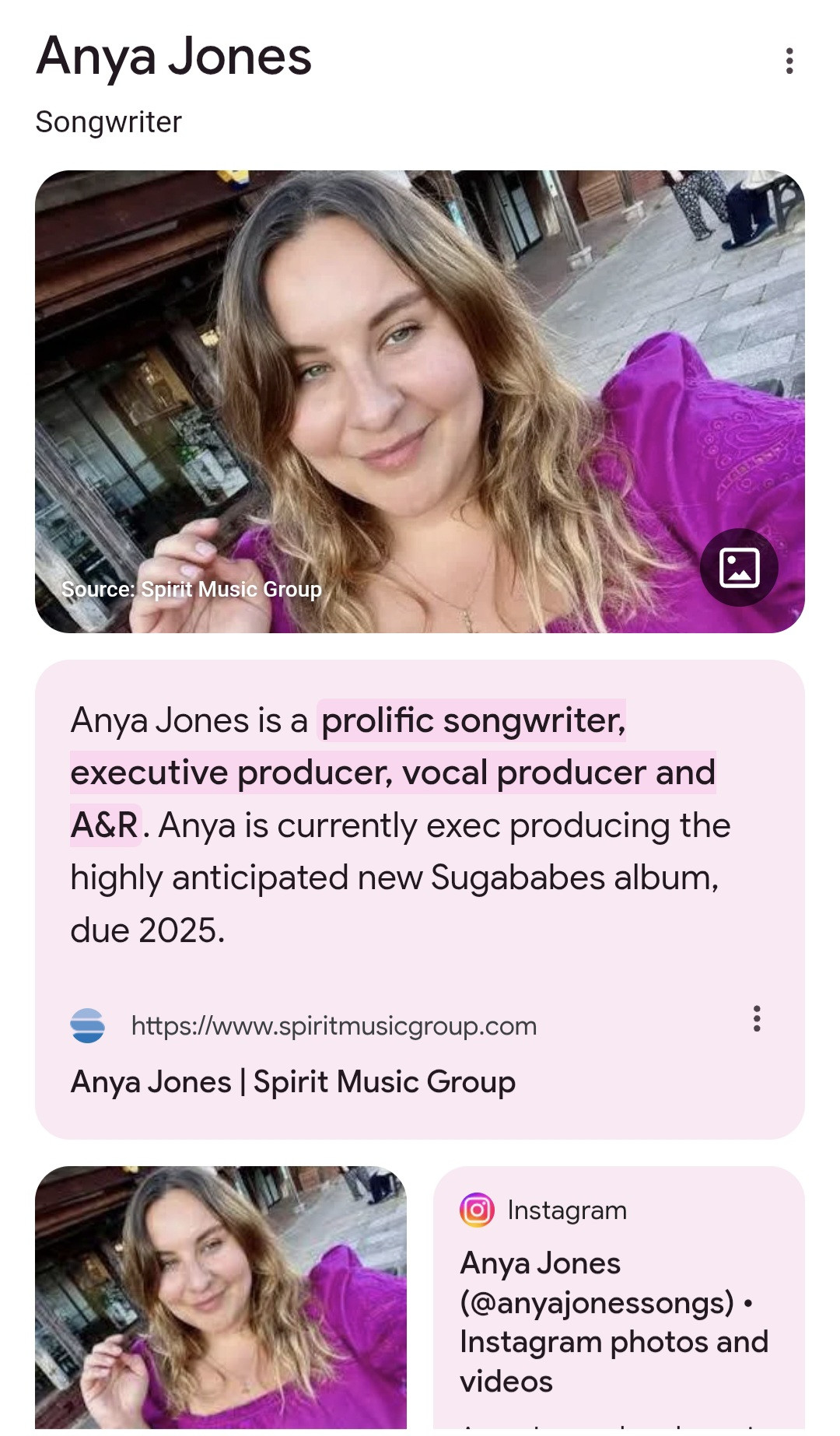The height and width of the screenshot is (1436, 840).
Task: Open the overflow menu beside Anya Jones title
Action: 789,61
